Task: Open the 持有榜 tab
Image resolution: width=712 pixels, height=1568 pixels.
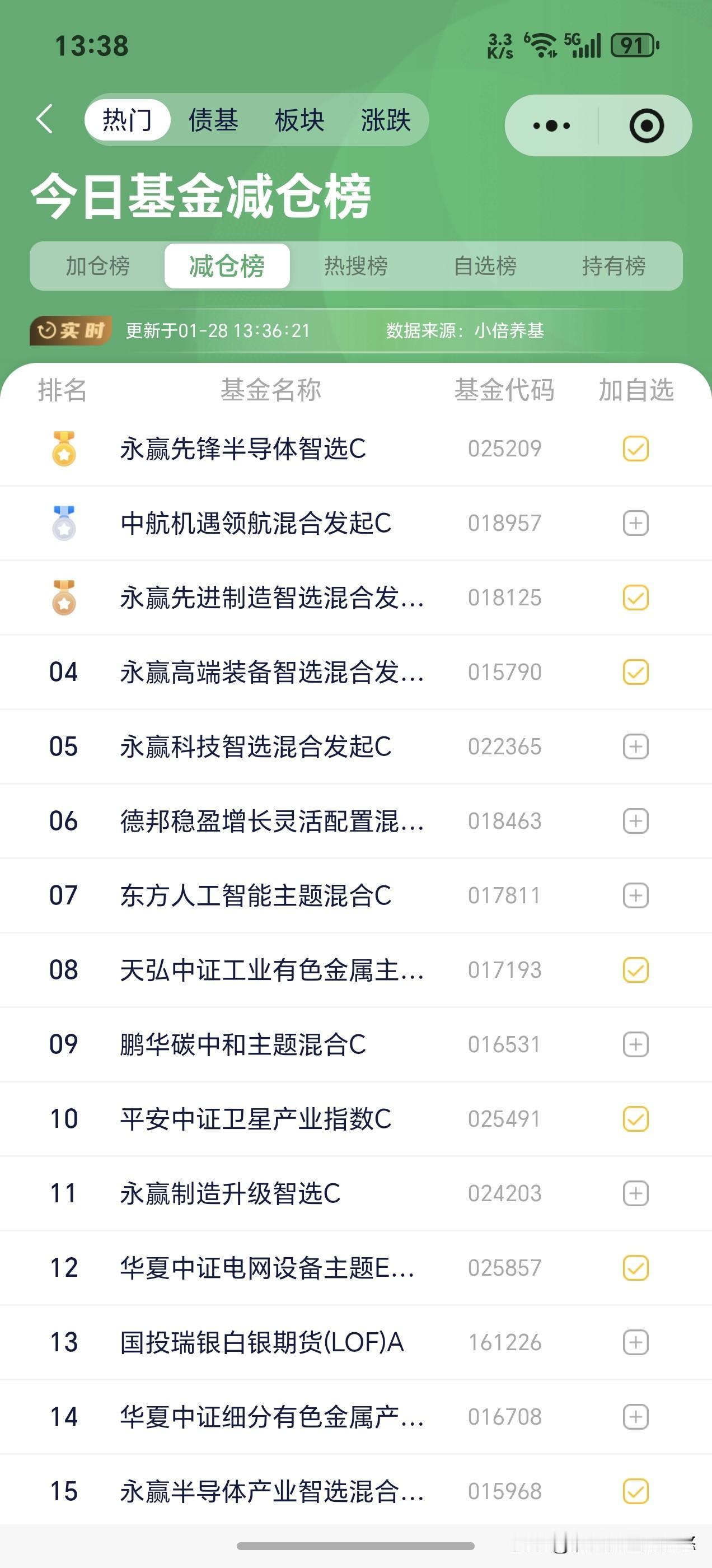Action: click(613, 266)
